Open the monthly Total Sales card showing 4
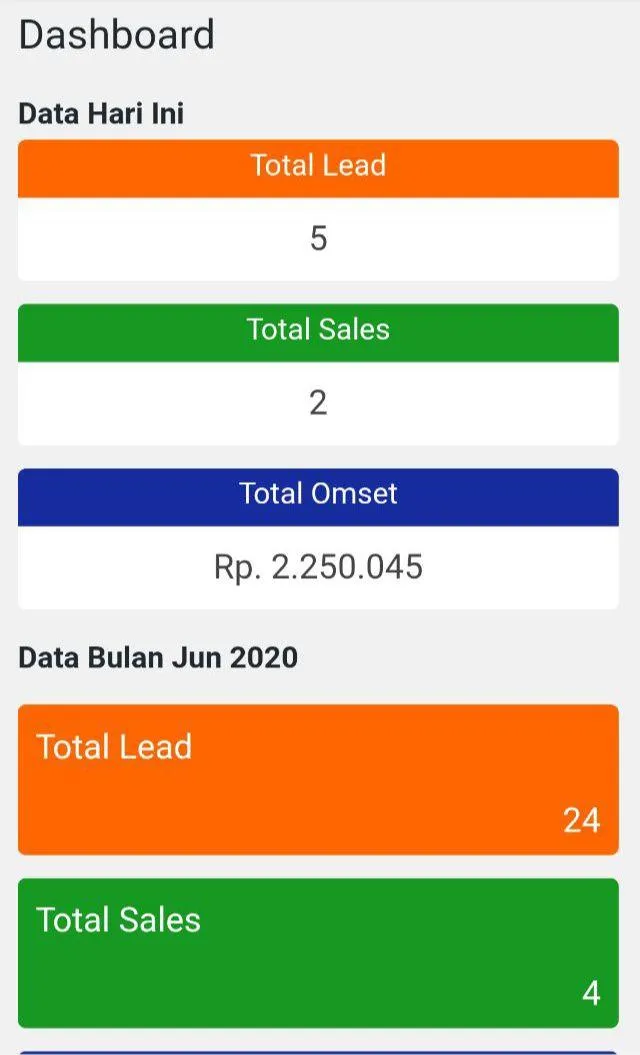This screenshot has width=640, height=1055. coord(318,952)
